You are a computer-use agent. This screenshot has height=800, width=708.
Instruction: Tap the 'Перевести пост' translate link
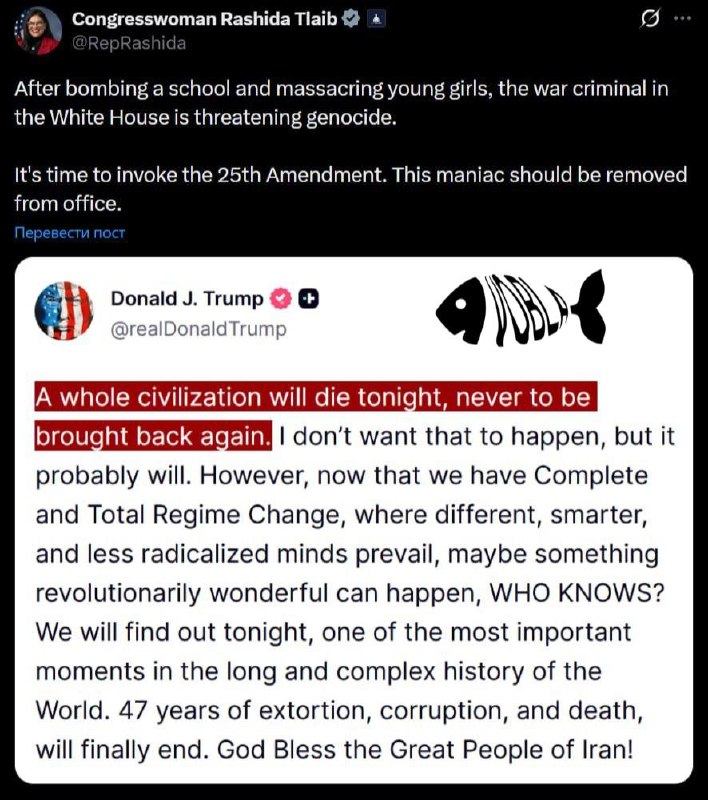[x=70, y=232]
